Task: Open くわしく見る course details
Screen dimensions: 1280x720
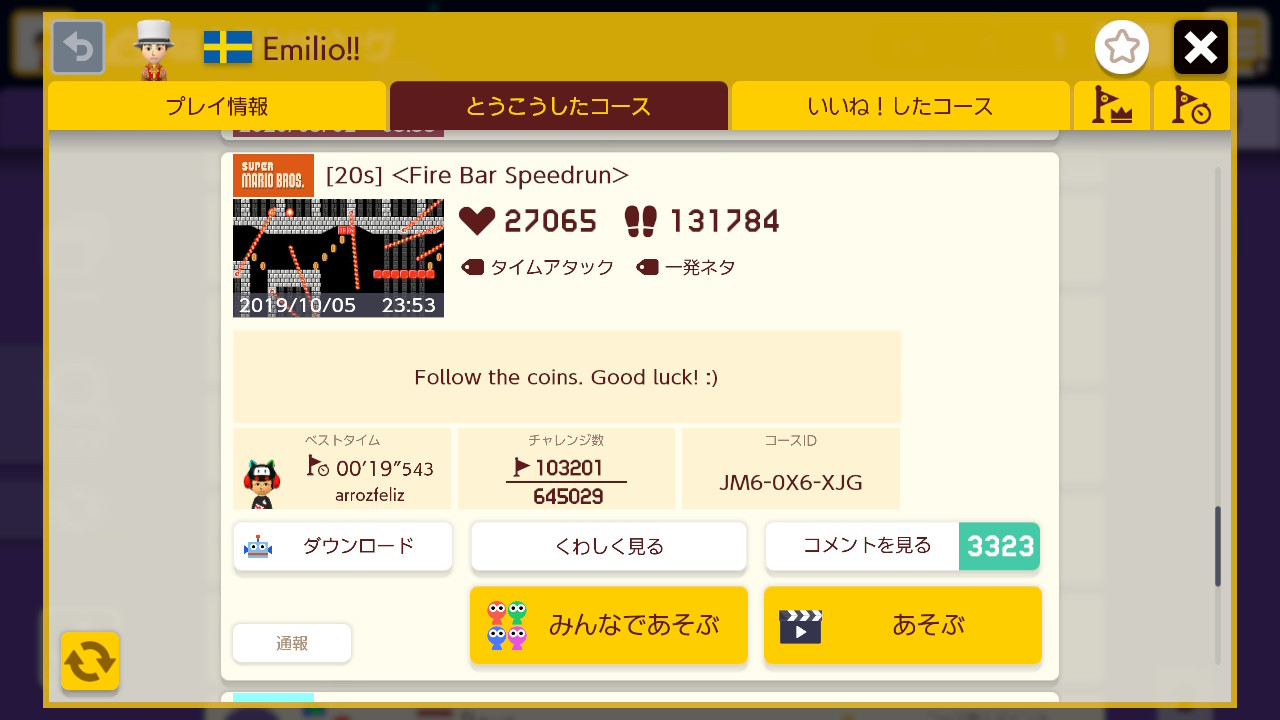Action: pos(608,546)
